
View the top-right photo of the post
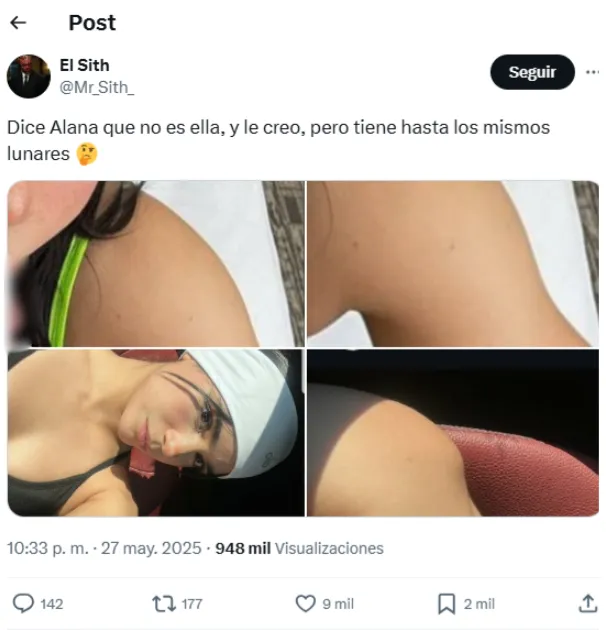tap(452, 264)
